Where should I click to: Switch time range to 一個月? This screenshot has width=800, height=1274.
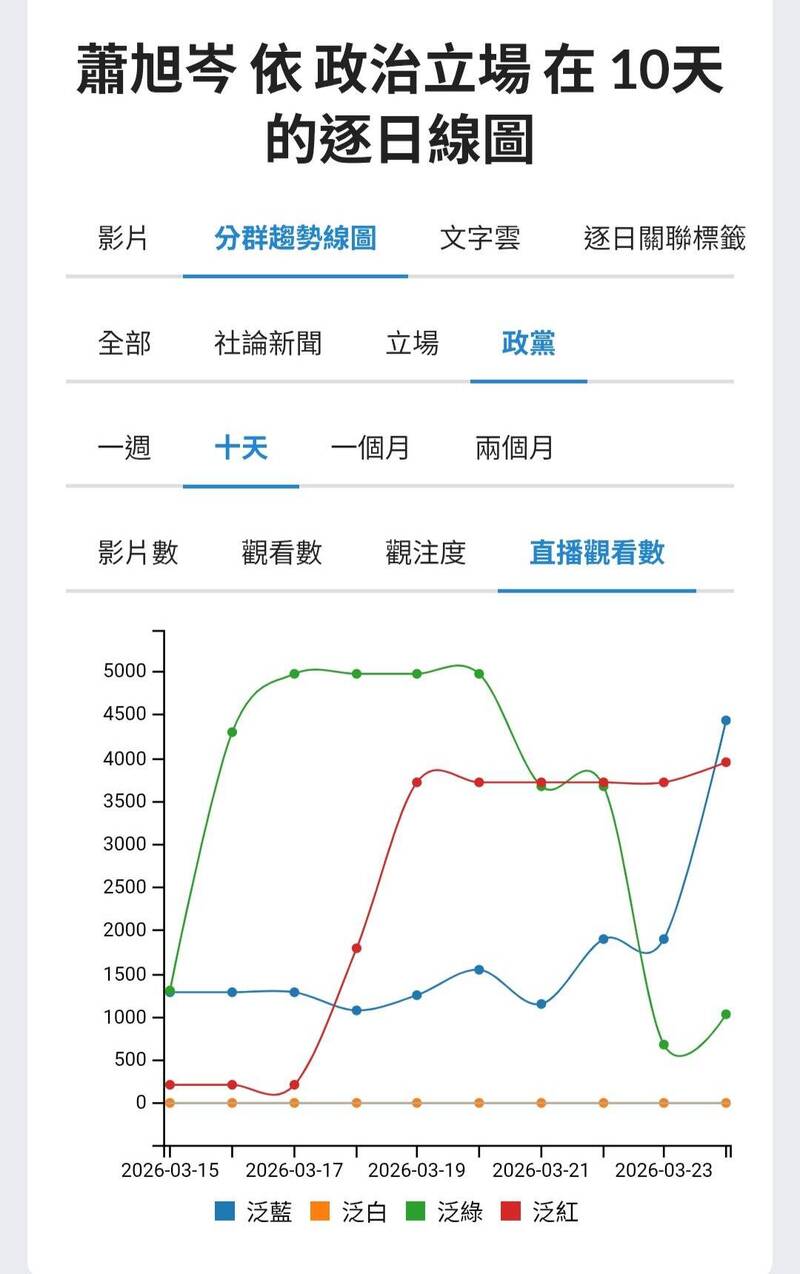pos(370,448)
